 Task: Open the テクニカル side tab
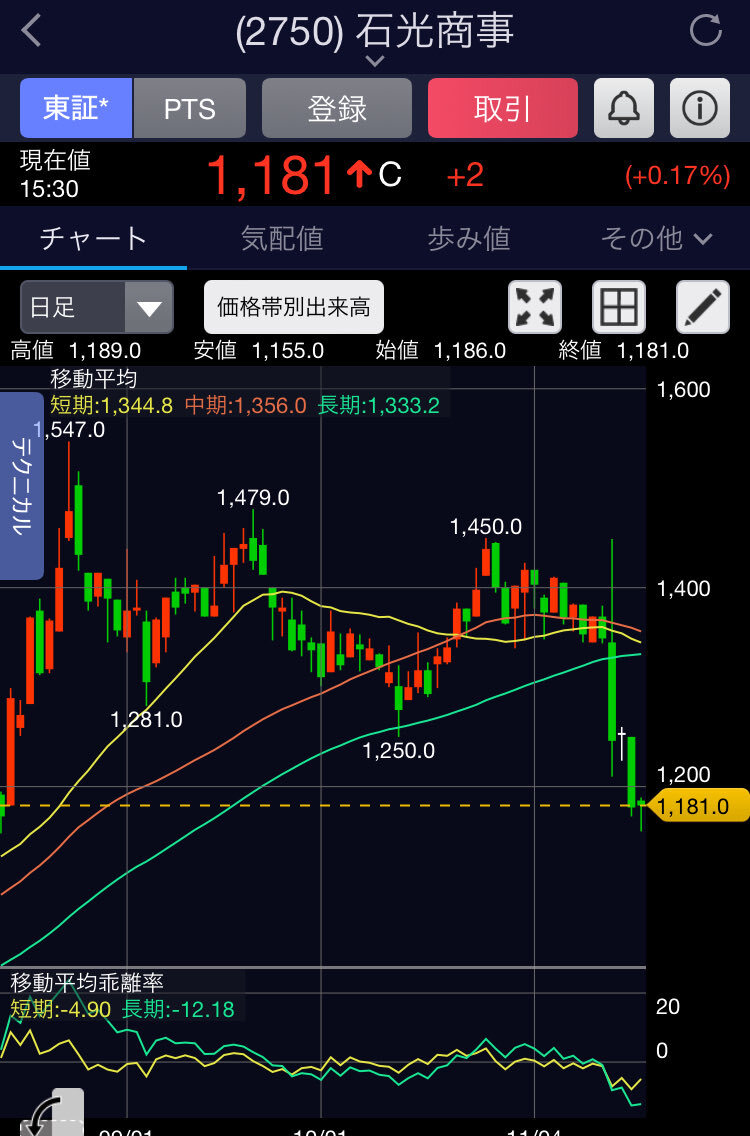(22, 486)
